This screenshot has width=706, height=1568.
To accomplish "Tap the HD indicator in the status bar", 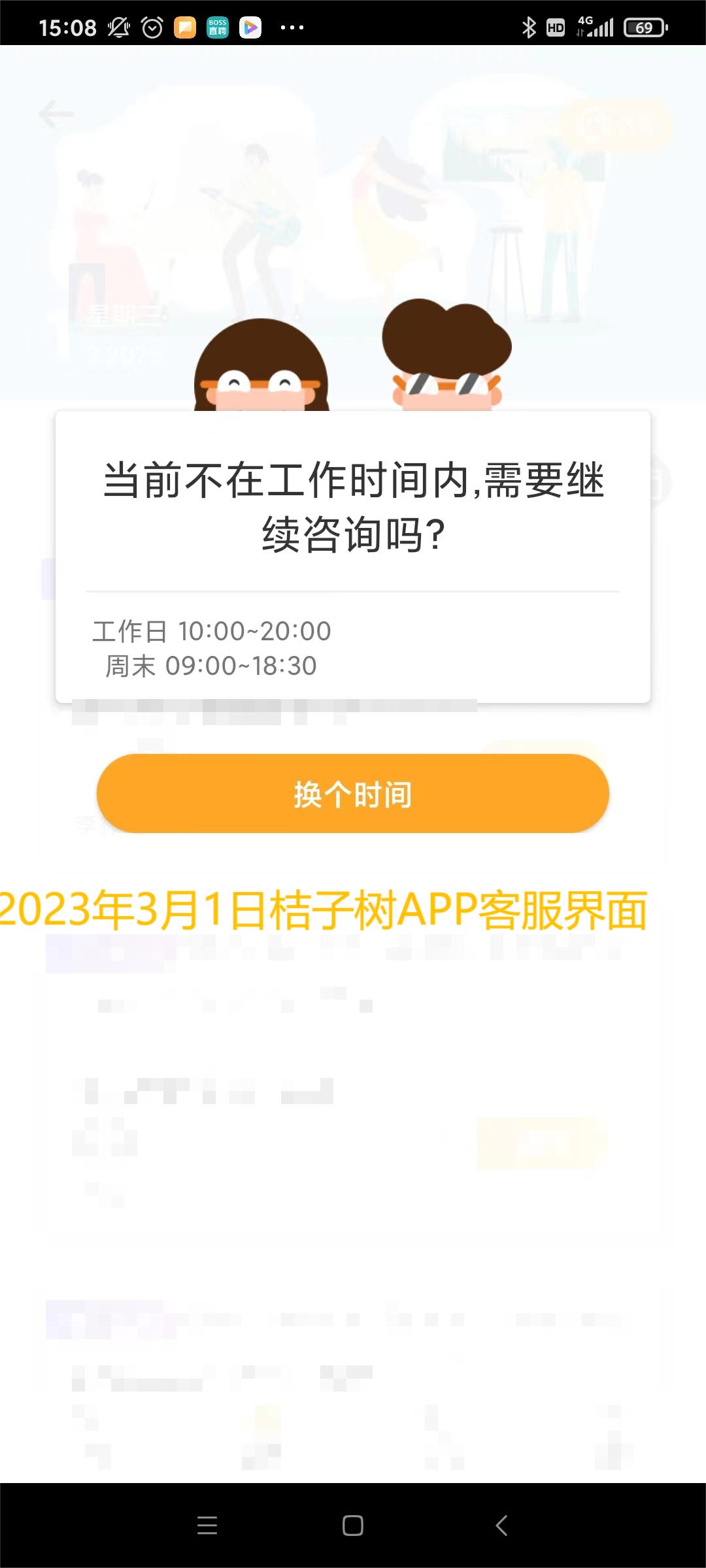I will tap(556, 26).
